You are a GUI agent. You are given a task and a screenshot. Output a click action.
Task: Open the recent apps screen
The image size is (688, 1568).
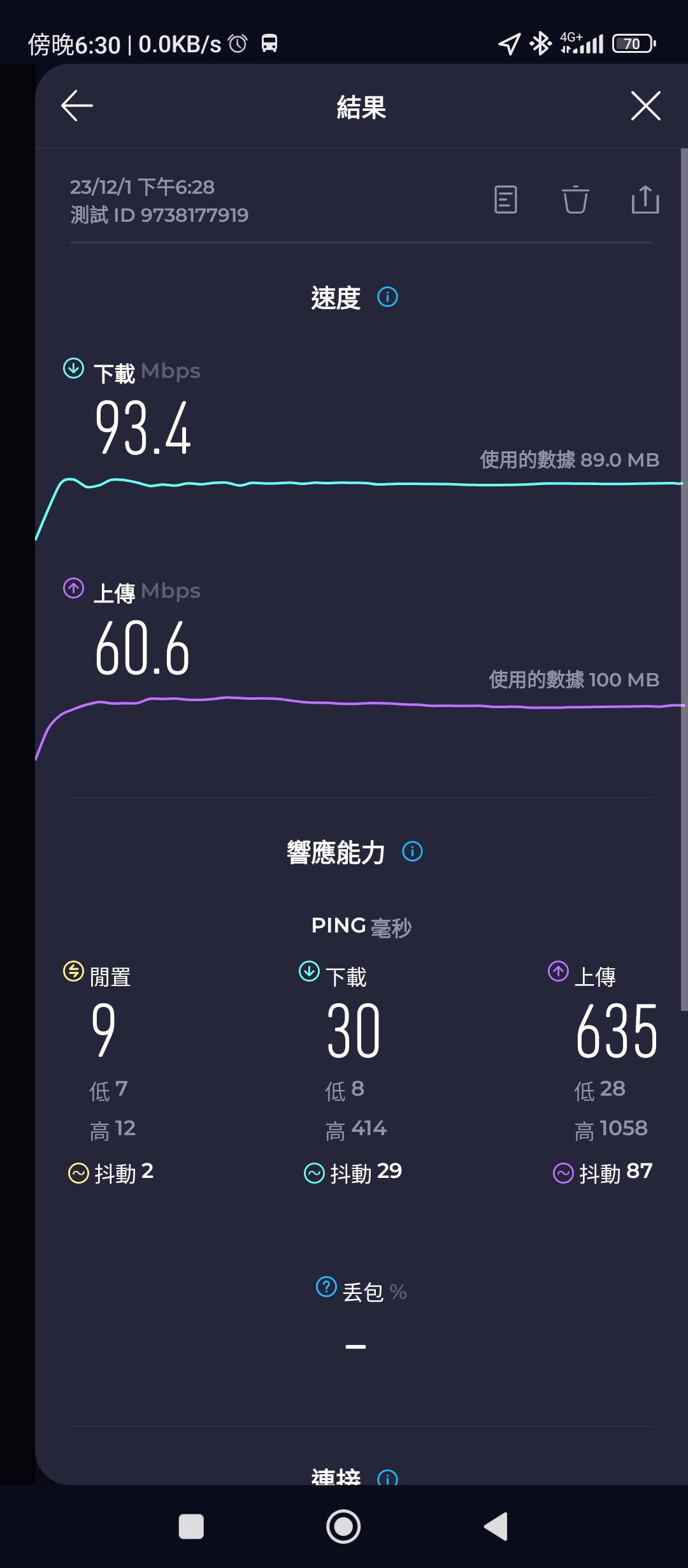tap(191, 1527)
